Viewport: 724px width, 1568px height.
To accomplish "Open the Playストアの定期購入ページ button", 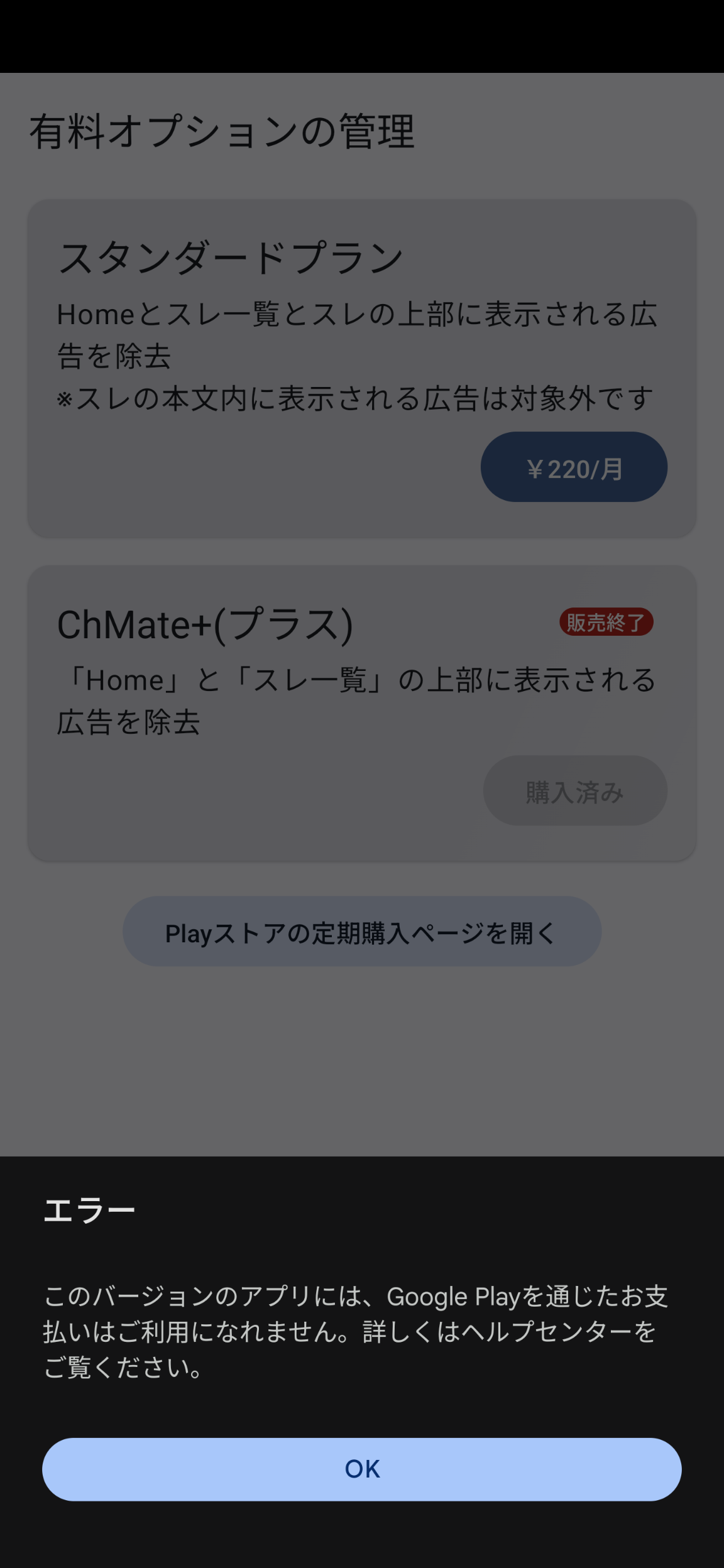I will click(x=362, y=931).
